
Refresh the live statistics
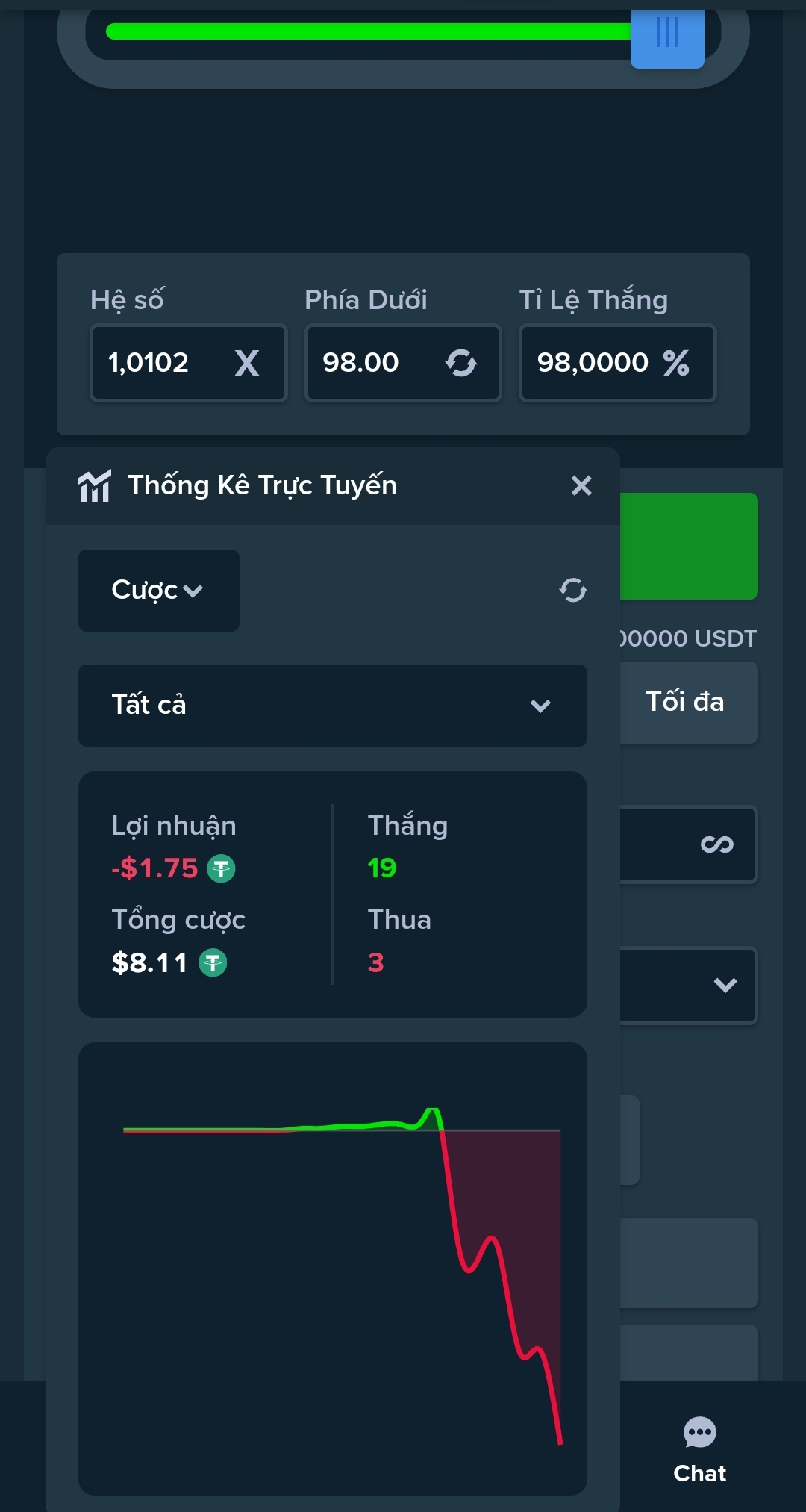click(572, 590)
